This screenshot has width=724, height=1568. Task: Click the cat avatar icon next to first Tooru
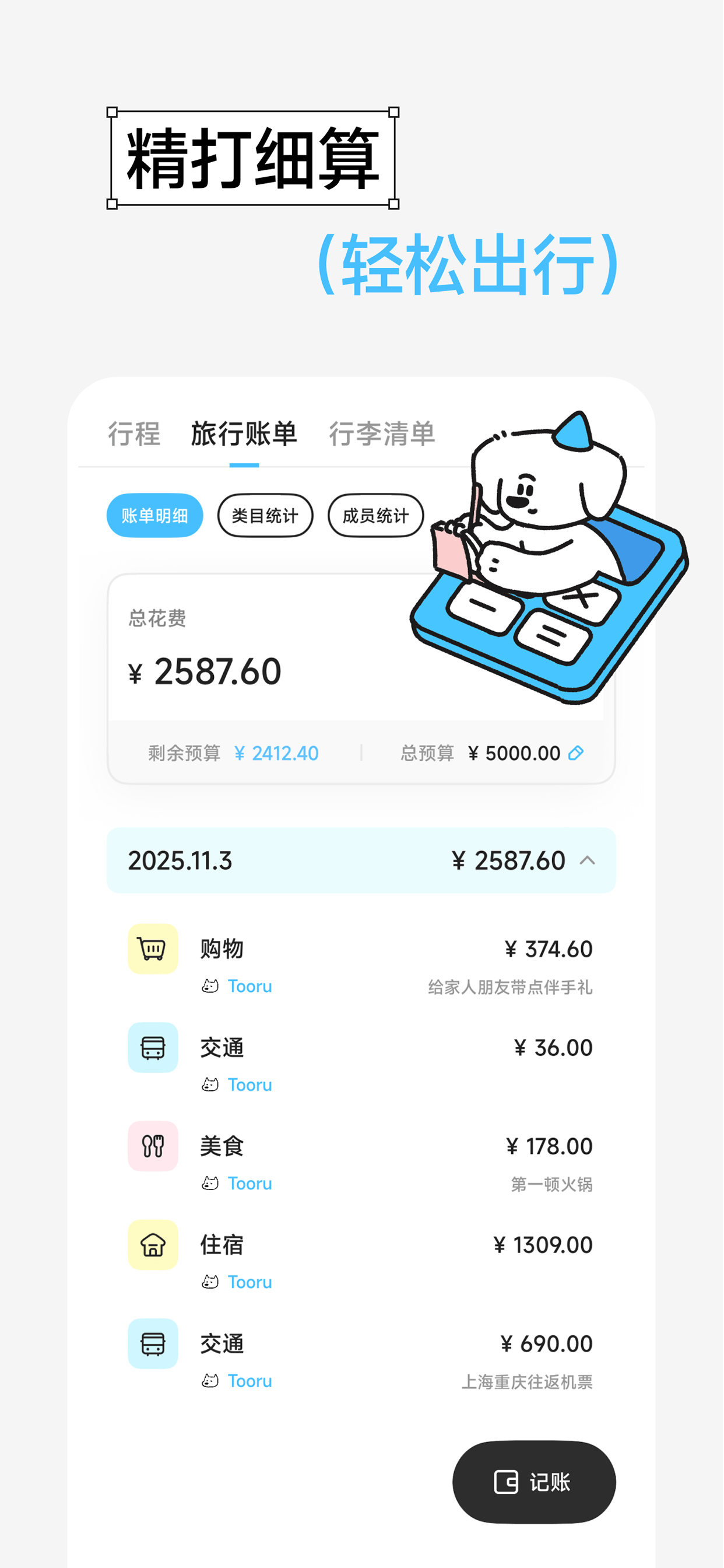pyautogui.click(x=210, y=986)
